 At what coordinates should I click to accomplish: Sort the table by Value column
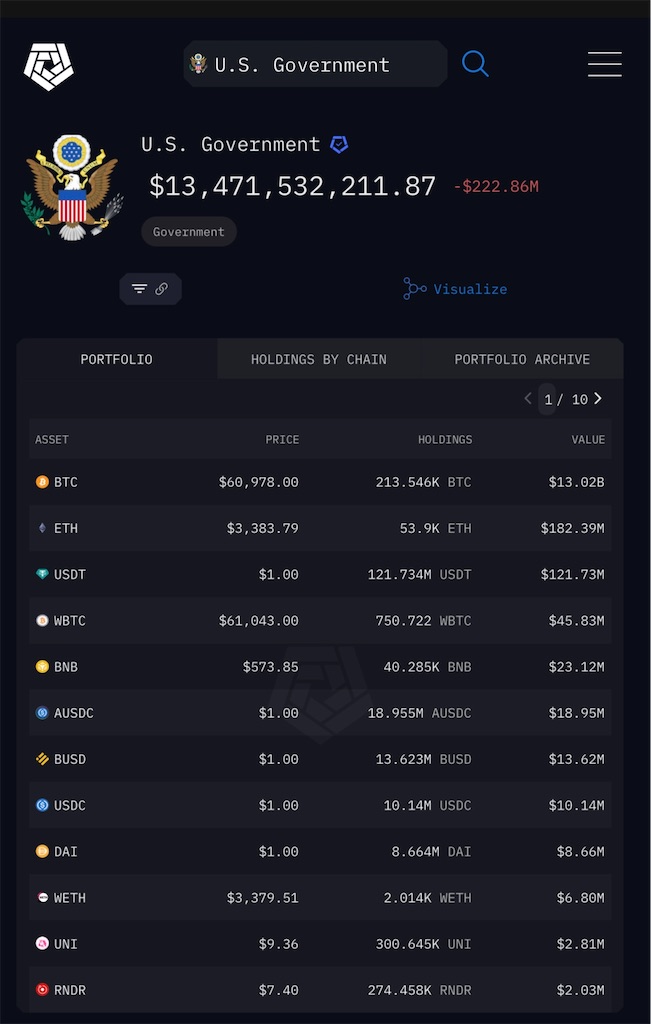tap(588, 440)
